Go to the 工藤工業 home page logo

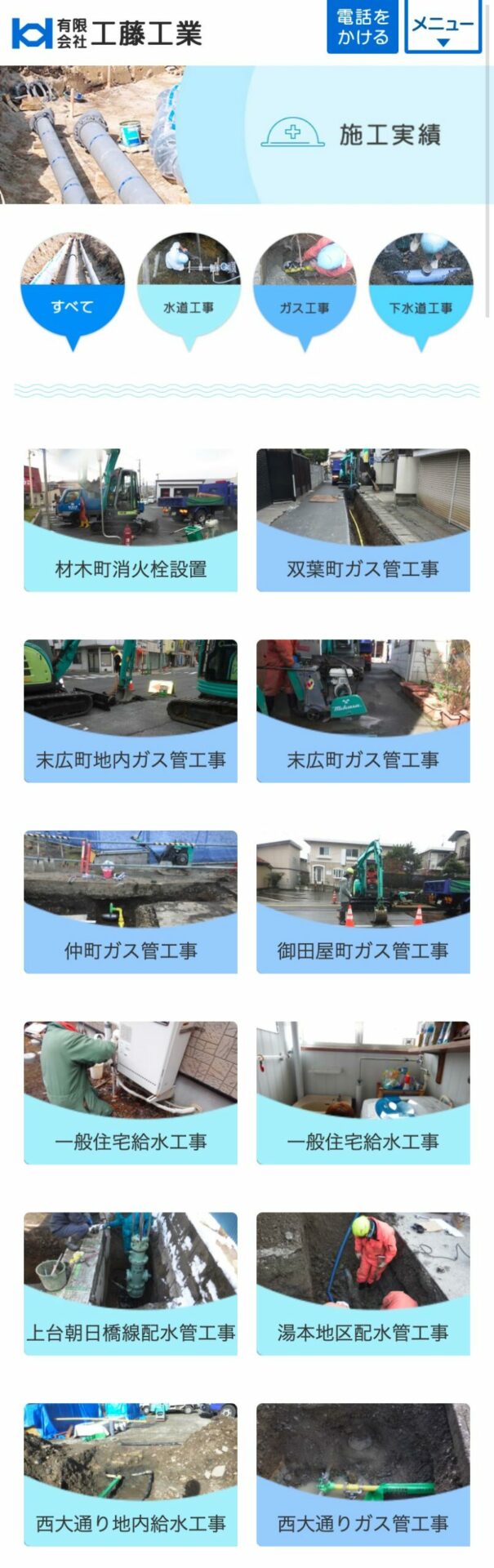106,33
